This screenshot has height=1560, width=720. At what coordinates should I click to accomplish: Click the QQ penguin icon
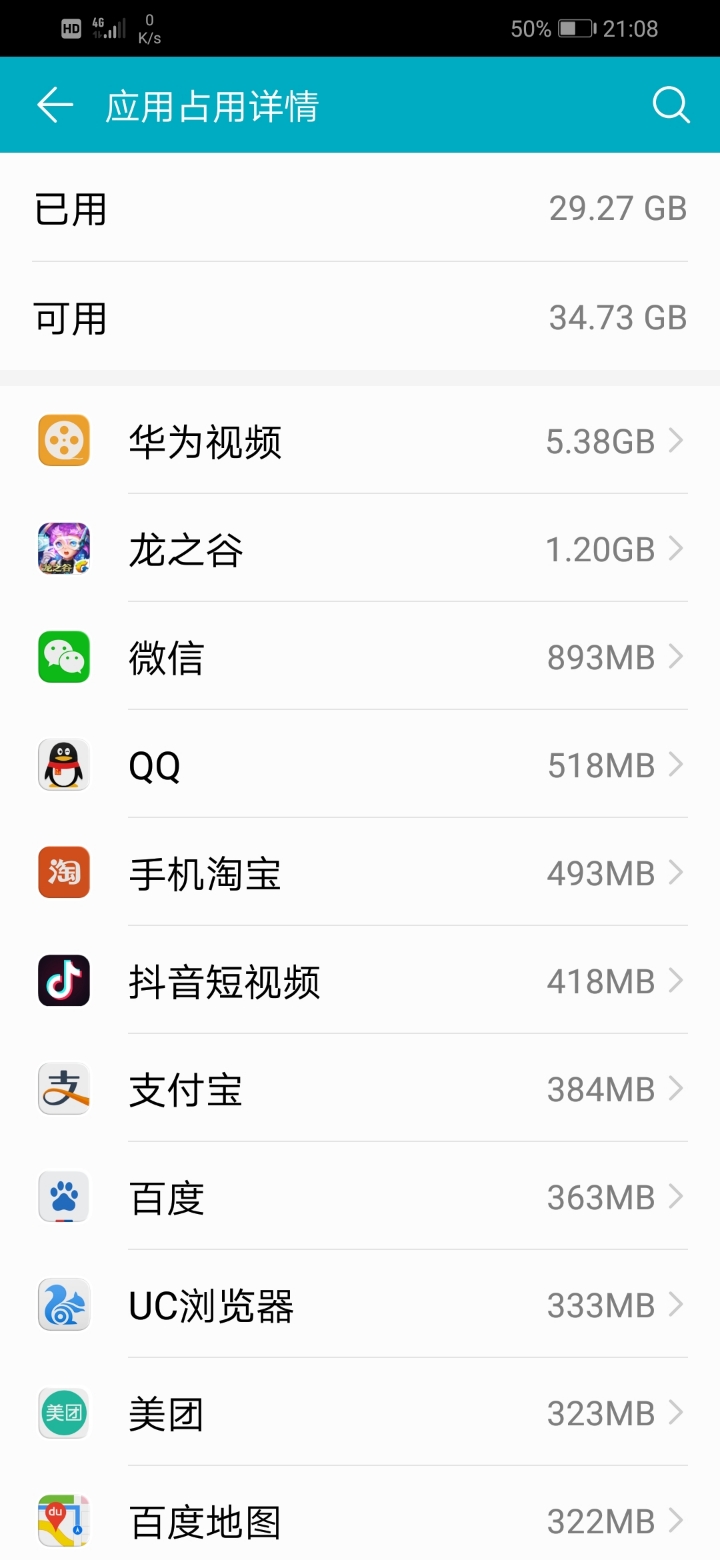click(x=63, y=764)
